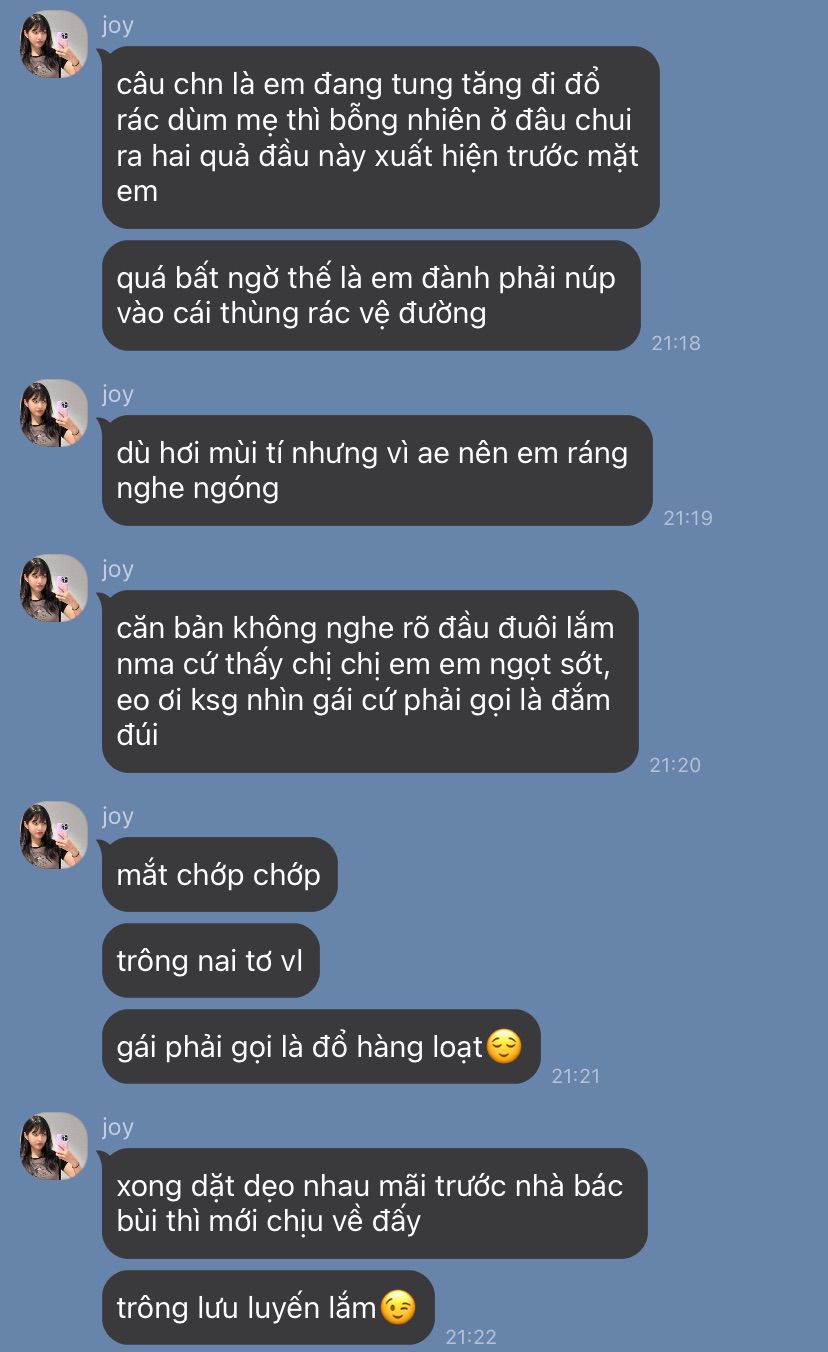Screen dimensions: 828x1352
Task: Open joy's avatar beside 'mắt chớp chớp'
Action: (54, 835)
